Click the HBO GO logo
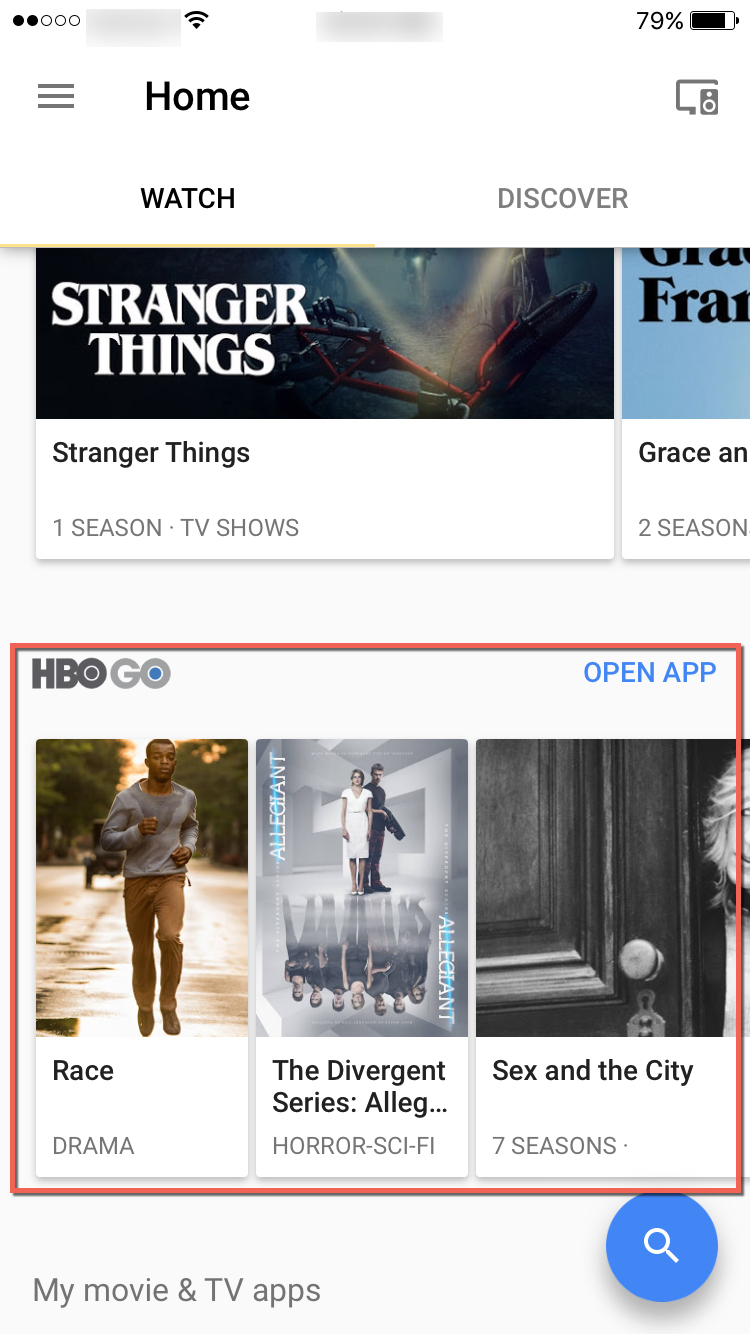This screenshot has width=750, height=1334. (101, 673)
